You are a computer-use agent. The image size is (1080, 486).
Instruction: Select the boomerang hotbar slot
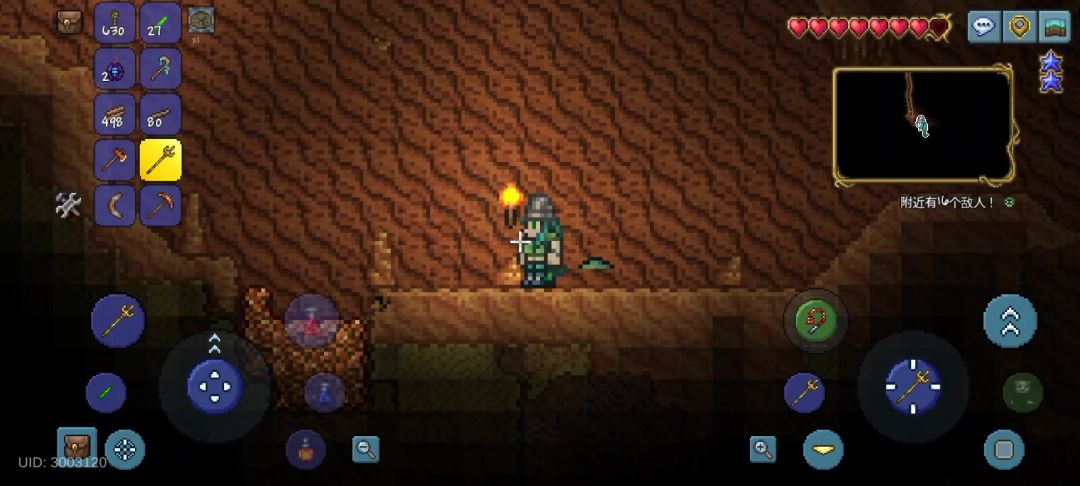point(115,205)
